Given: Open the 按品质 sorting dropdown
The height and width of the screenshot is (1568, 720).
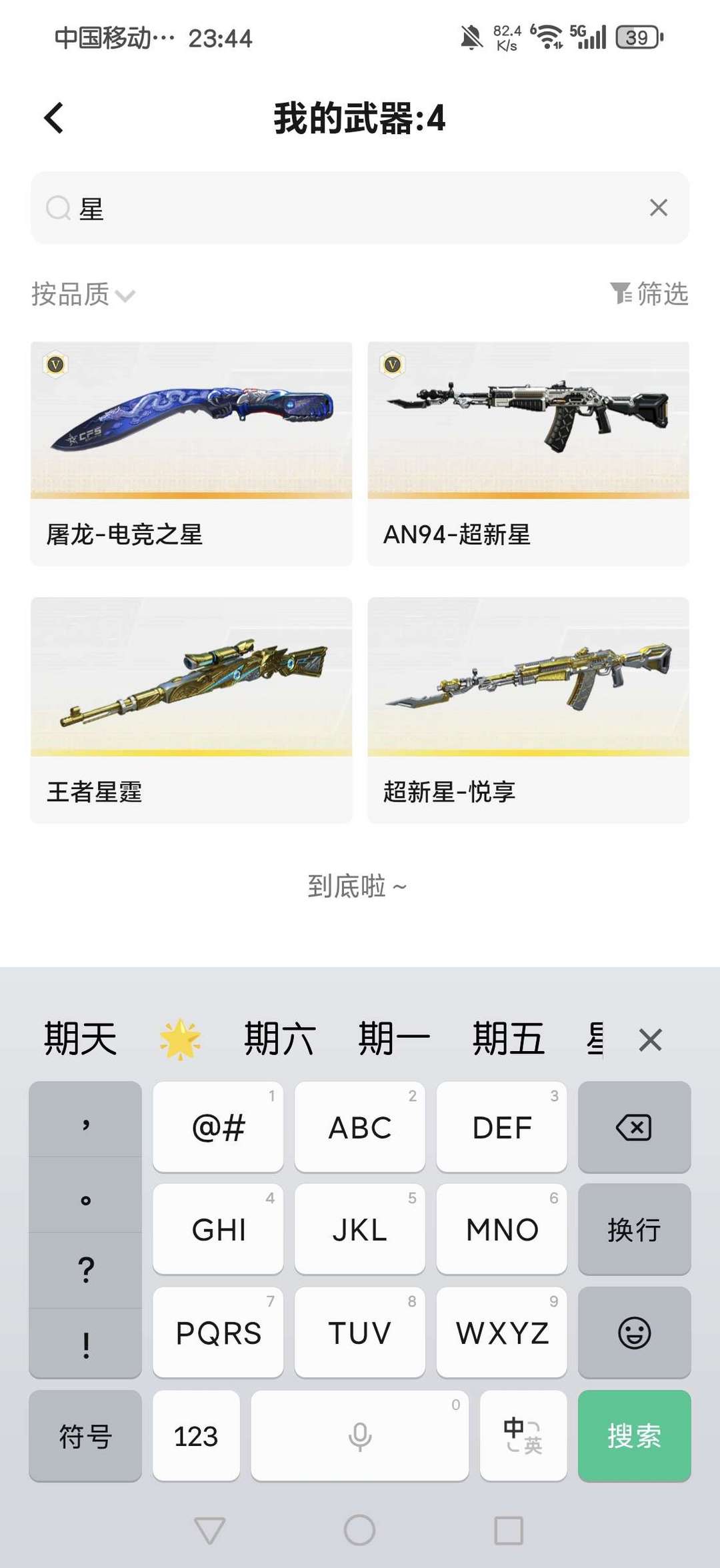Looking at the screenshot, I should (x=82, y=295).
